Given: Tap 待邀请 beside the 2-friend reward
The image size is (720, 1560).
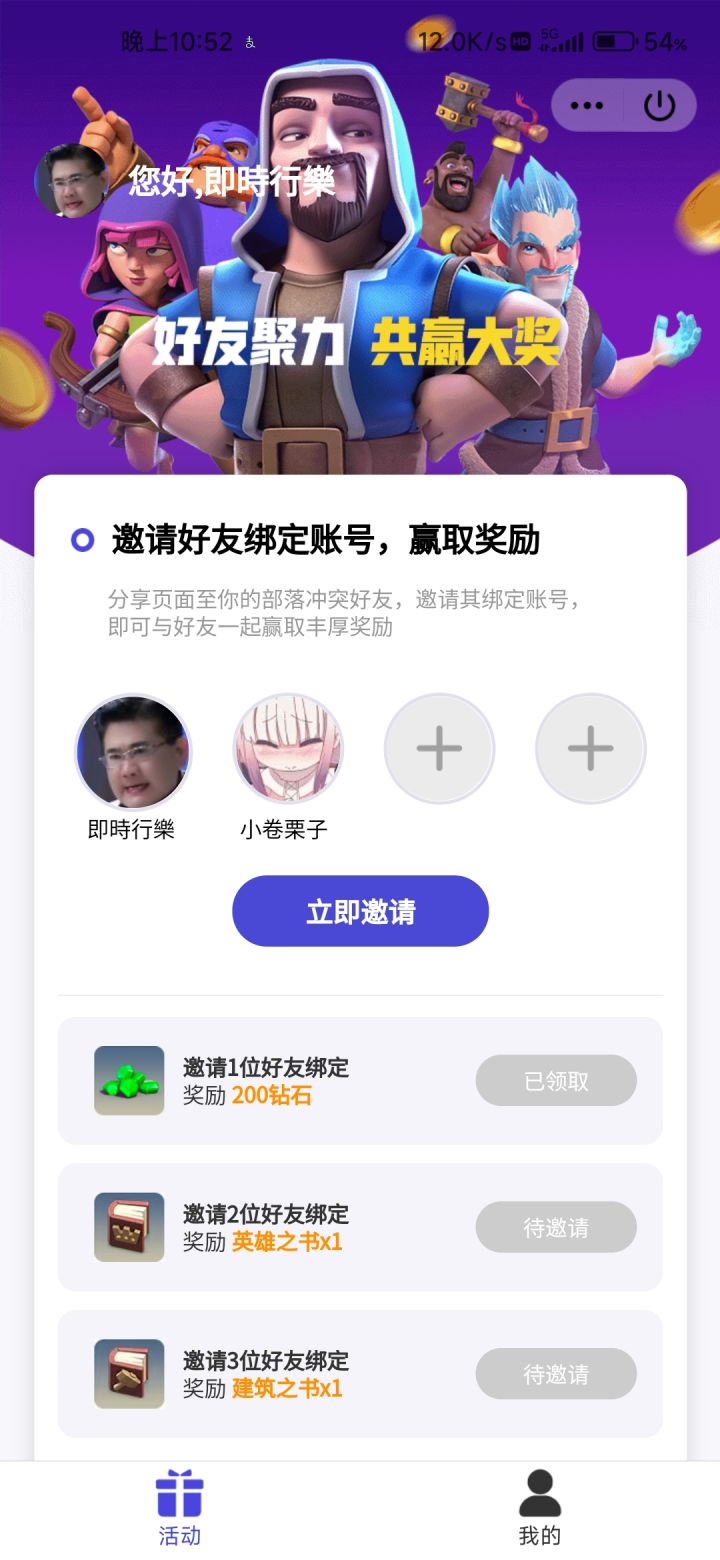Looking at the screenshot, I should click(x=556, y=1227).
